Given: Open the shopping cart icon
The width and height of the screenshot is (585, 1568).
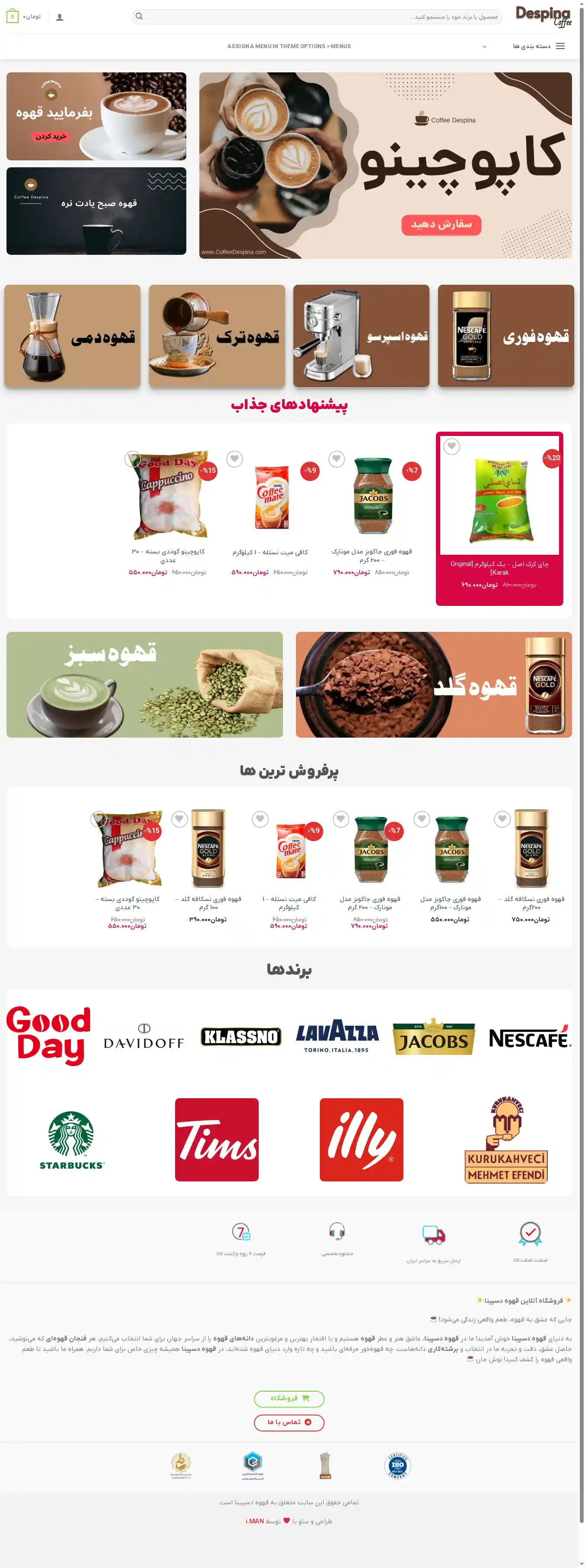Looking at the screenshot, I should [x=12, y=16].
